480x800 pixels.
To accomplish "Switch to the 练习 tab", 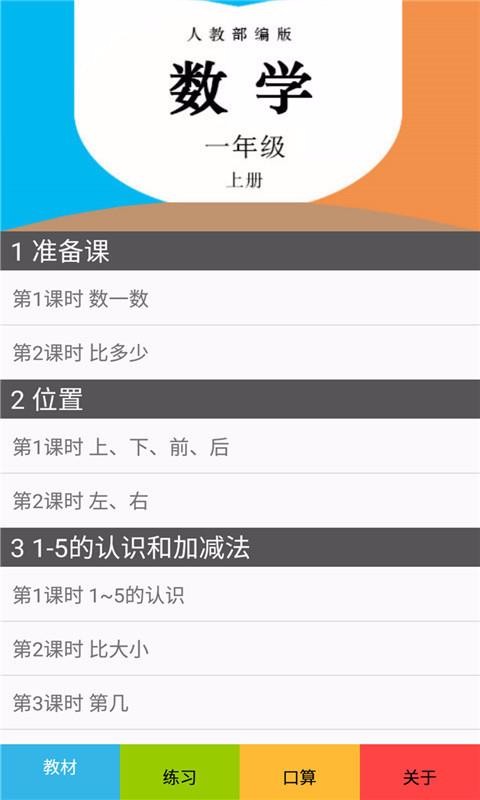I will [180, 771].
